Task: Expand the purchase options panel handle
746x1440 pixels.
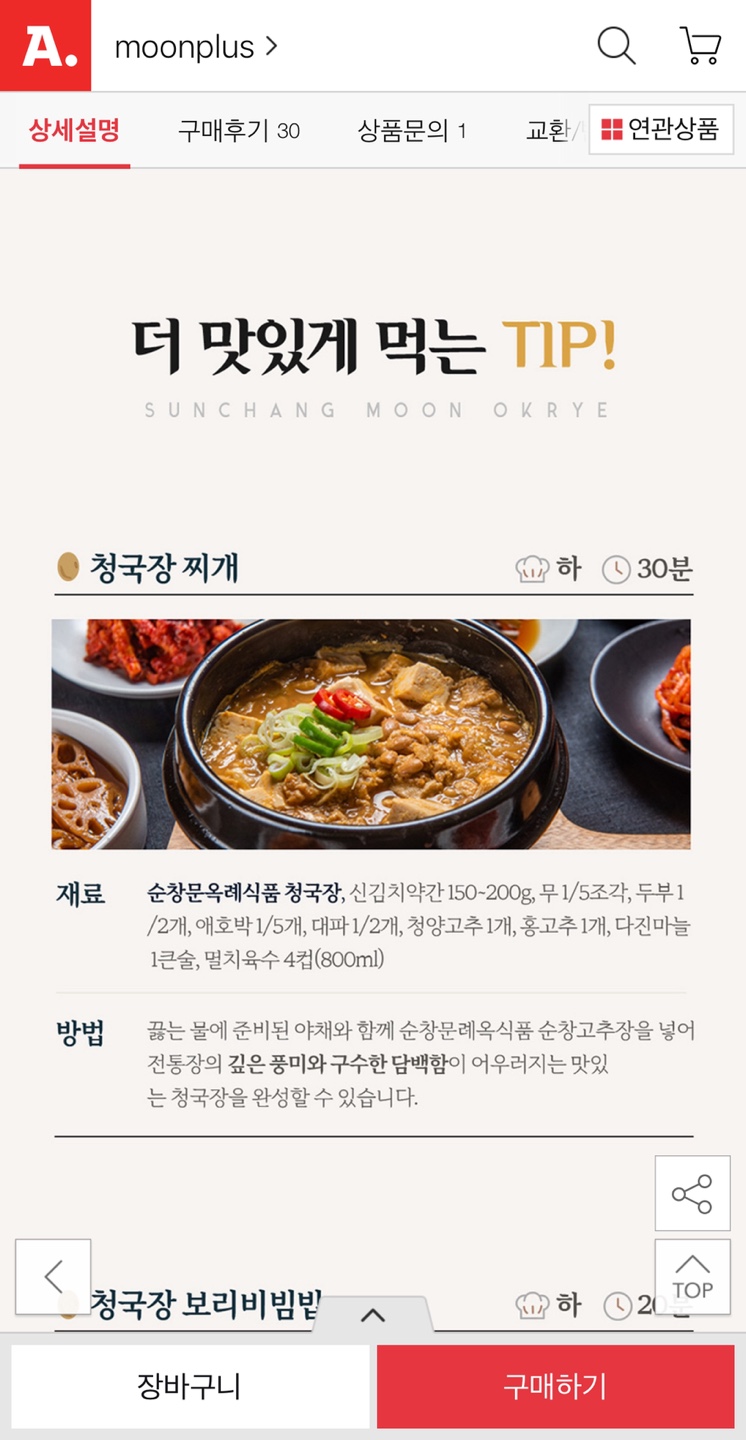Action: 373,1315
